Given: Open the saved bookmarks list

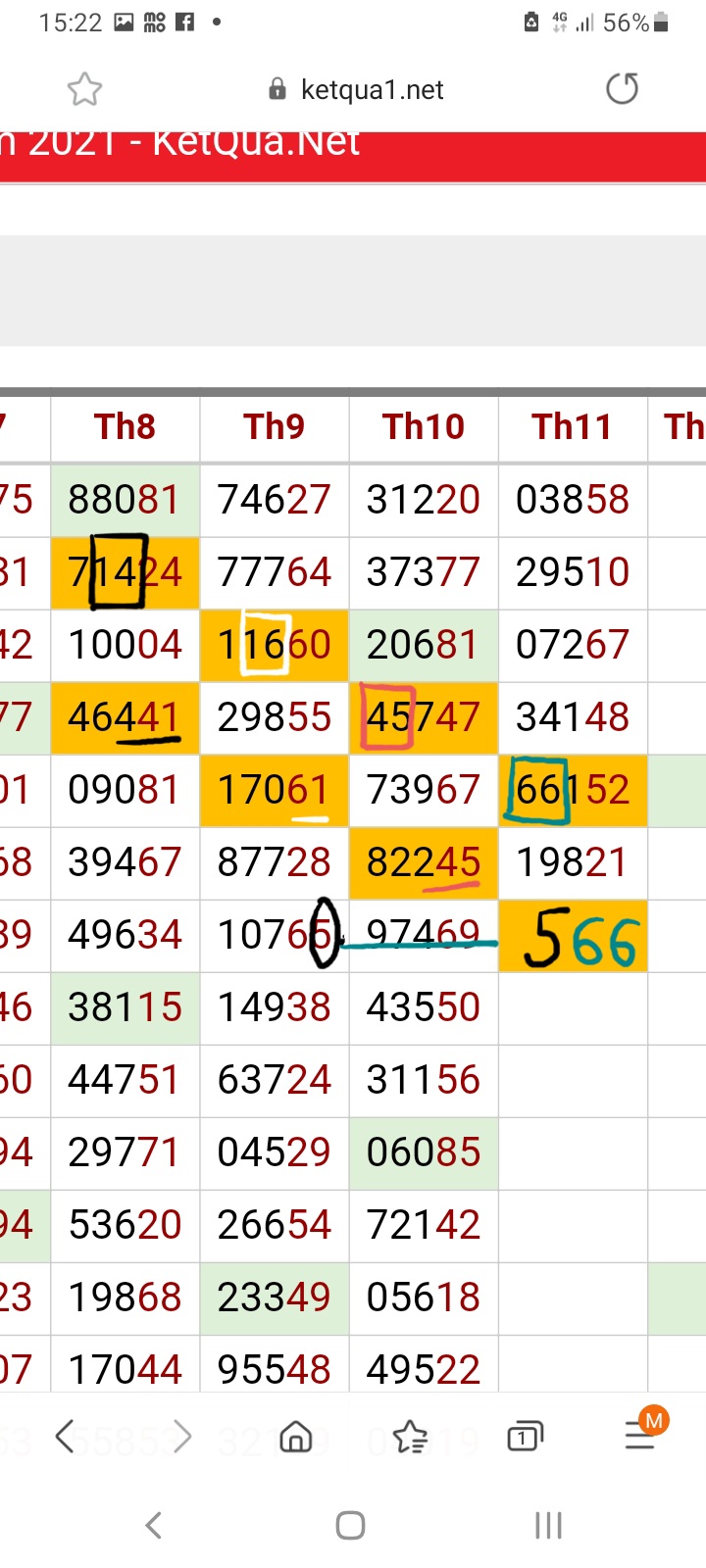Looking at the screenshot, I should (x=410, y=1438).
